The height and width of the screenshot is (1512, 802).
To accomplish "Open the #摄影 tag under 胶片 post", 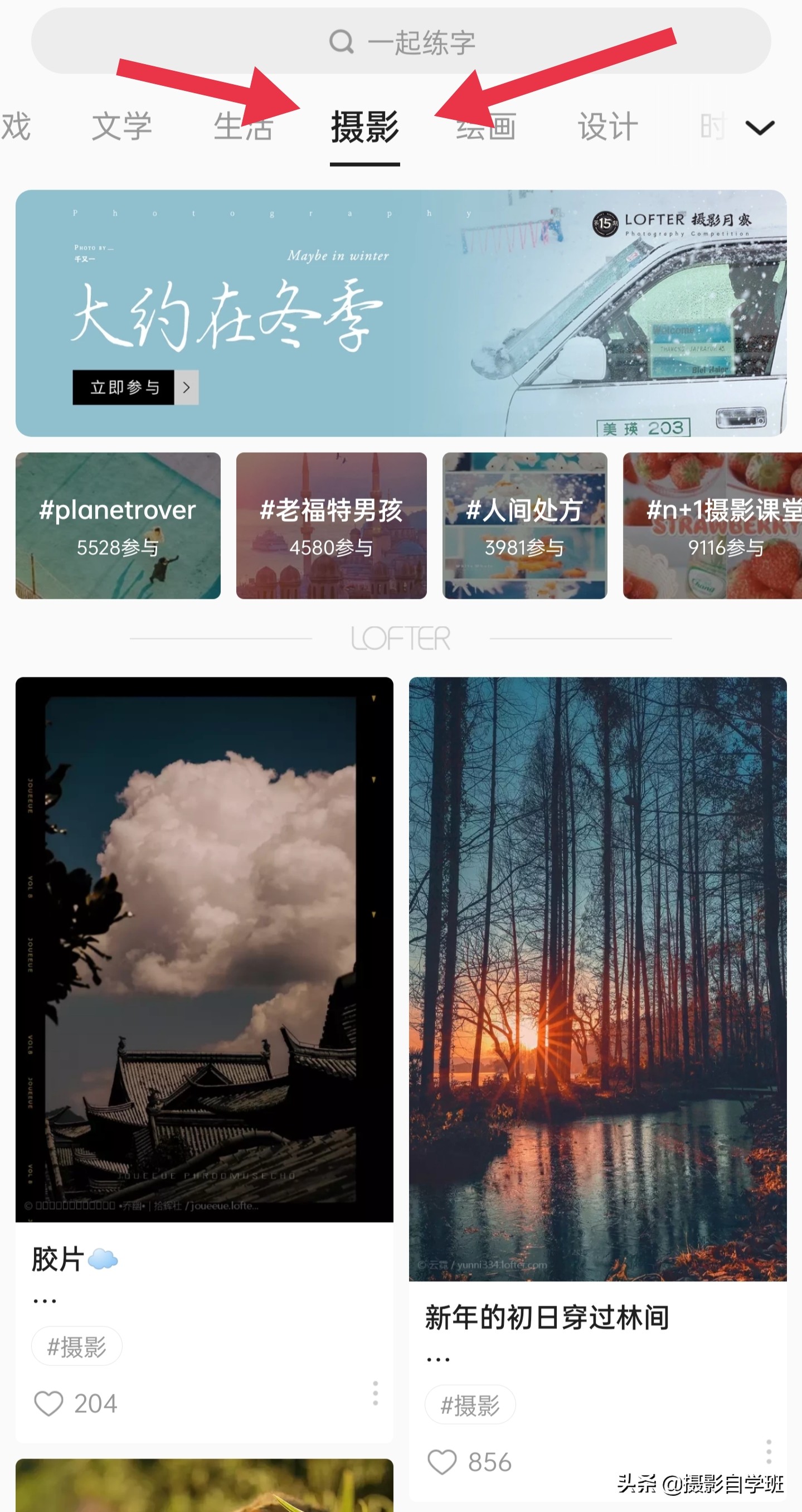I will [x=76, y=1346].
